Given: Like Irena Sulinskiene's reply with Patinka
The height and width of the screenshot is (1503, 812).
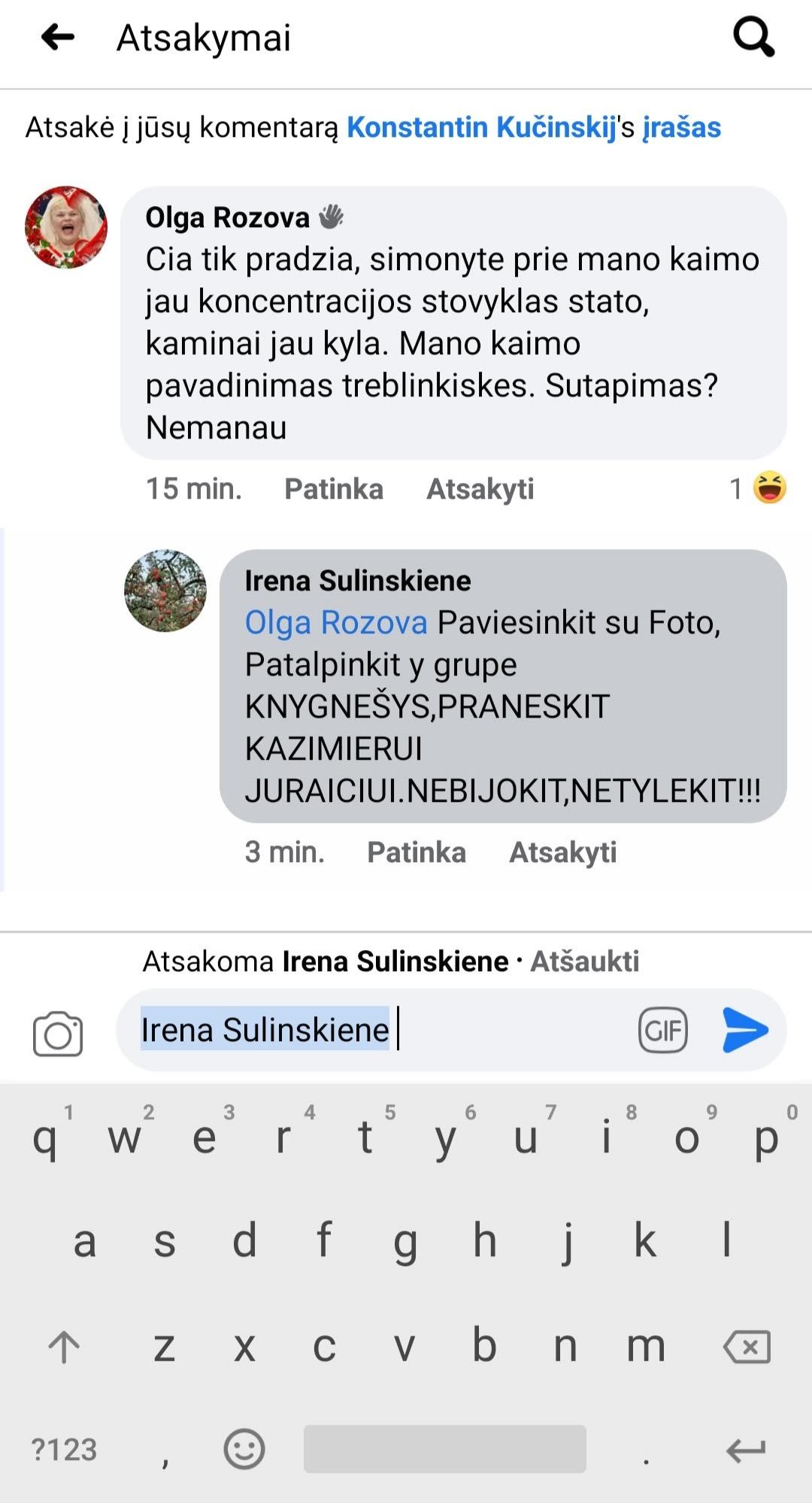Looking at the screenshot, I should point(416,852).
